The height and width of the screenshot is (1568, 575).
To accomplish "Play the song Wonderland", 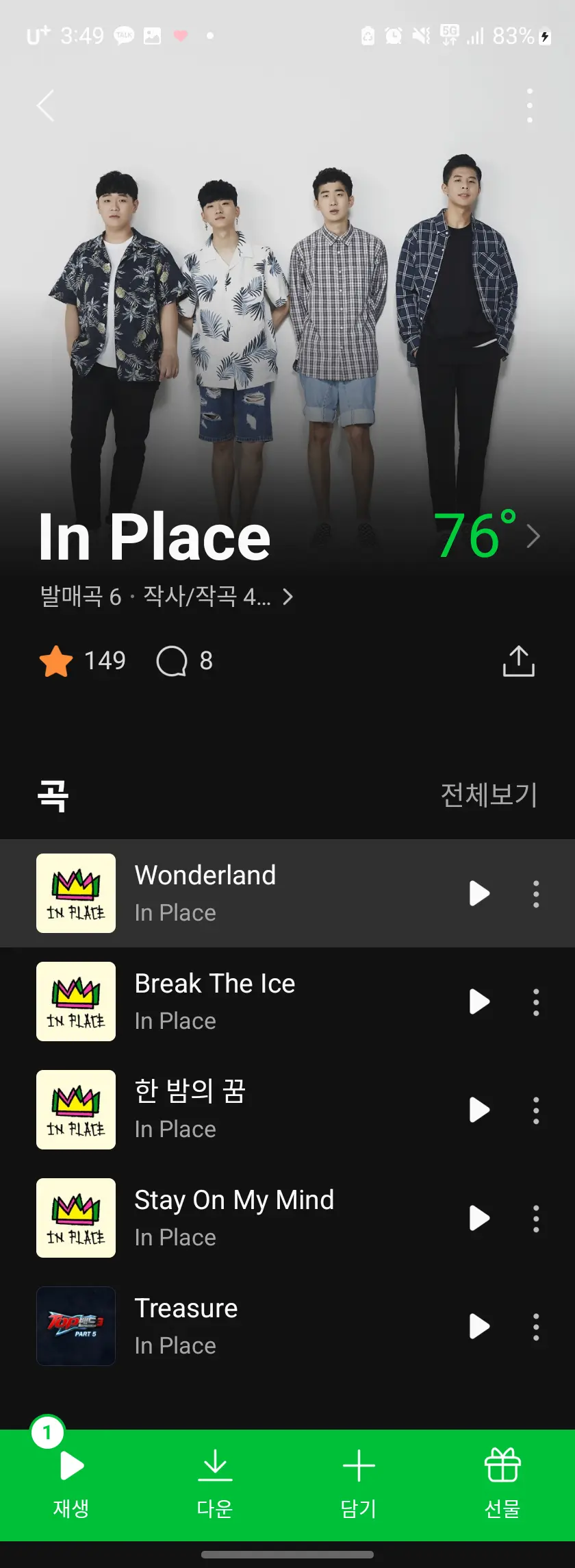I will coord(478,893).
